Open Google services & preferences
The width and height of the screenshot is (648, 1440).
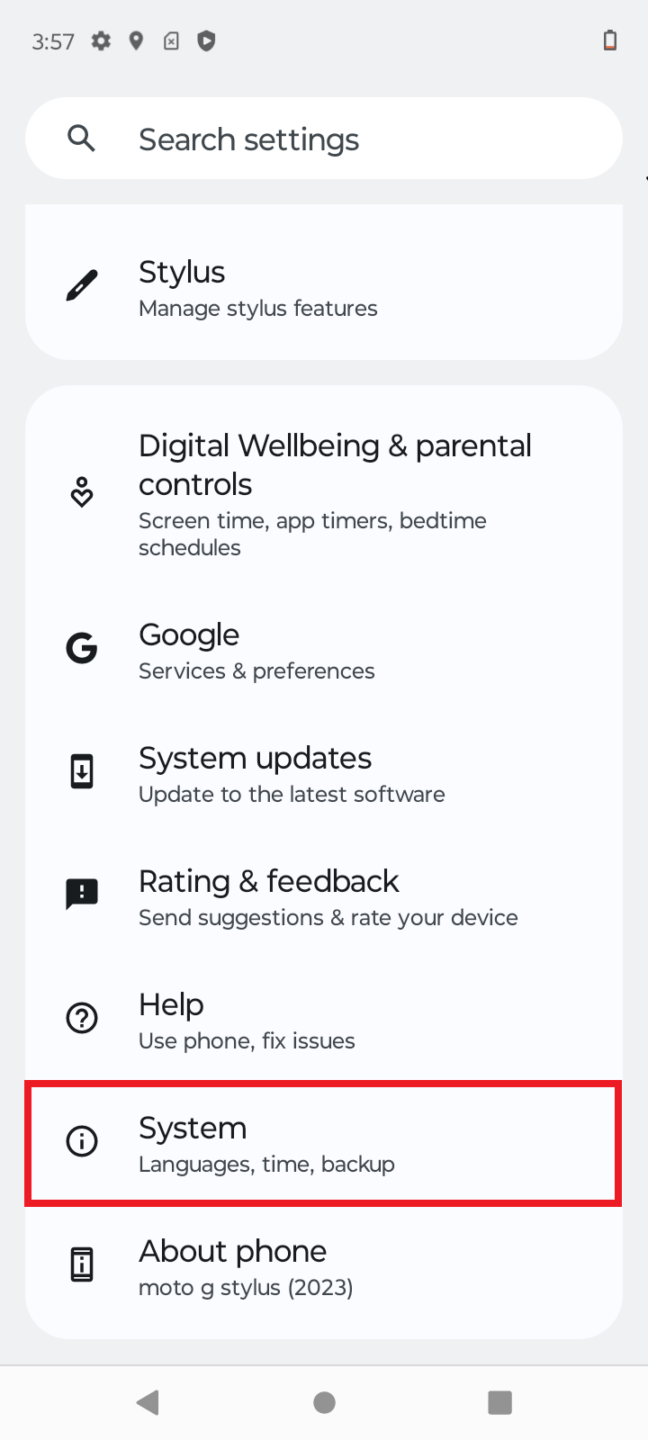click(x=324, y=650)
